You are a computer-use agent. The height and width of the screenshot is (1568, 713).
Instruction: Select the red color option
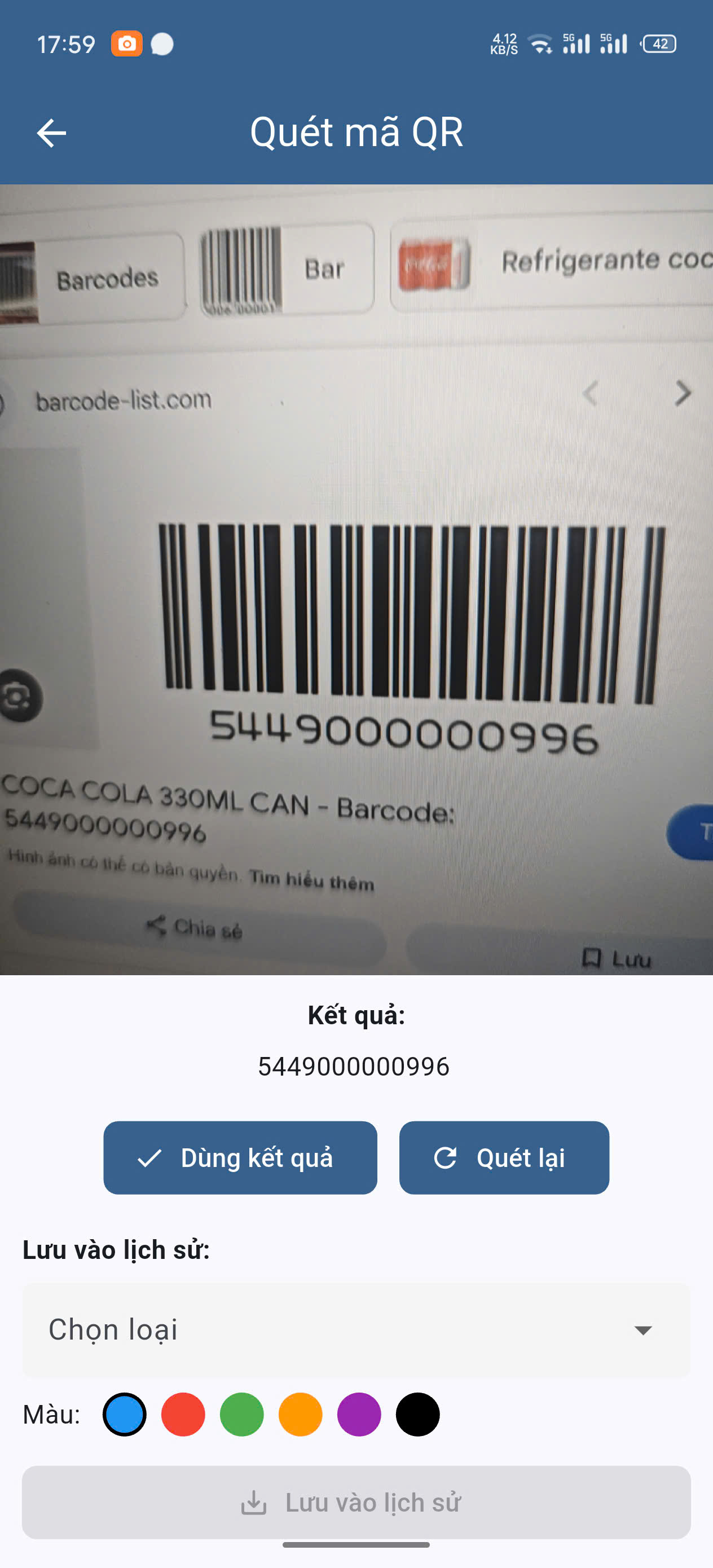click(x=183, y=1414)
